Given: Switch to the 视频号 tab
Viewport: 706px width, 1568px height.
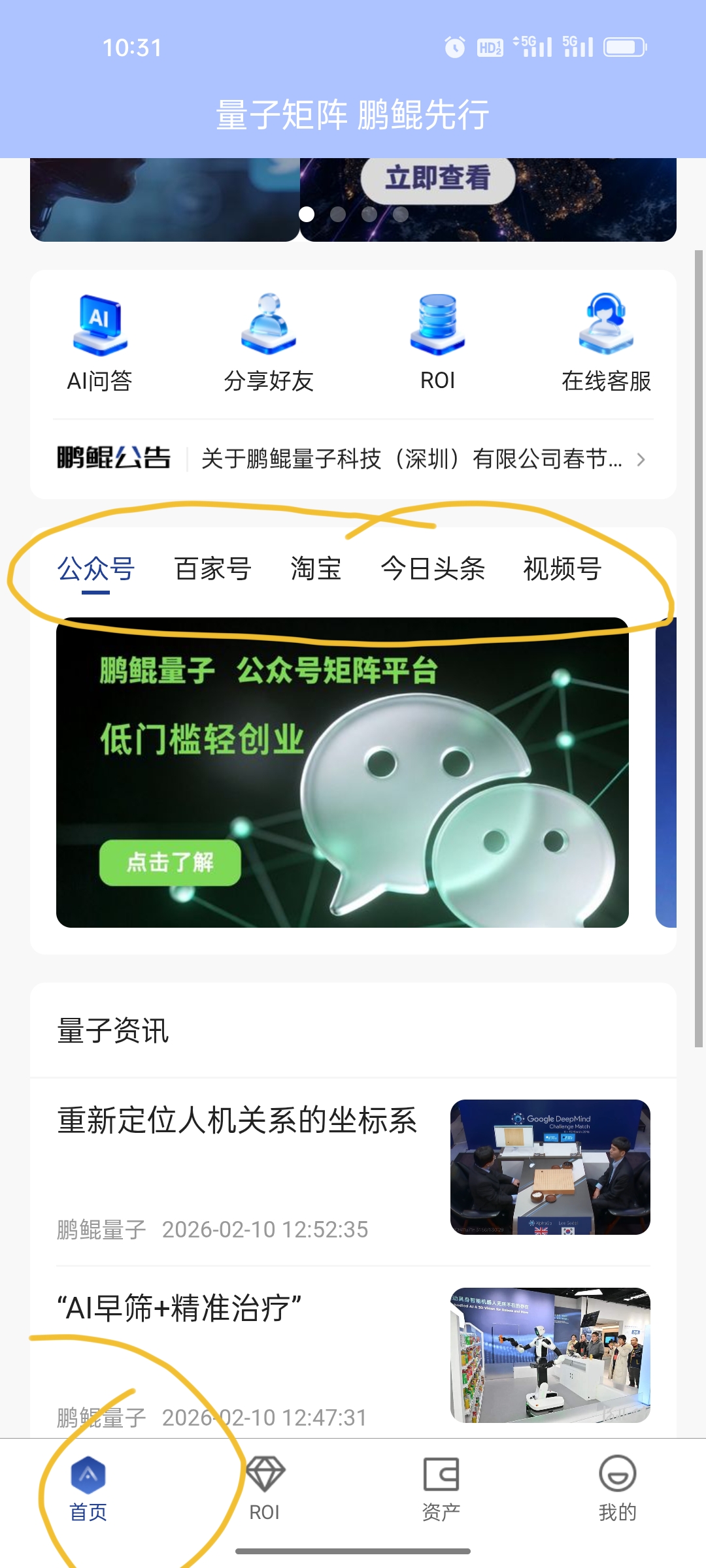Looking at the screenshot, I should click(x=562, y=569).
